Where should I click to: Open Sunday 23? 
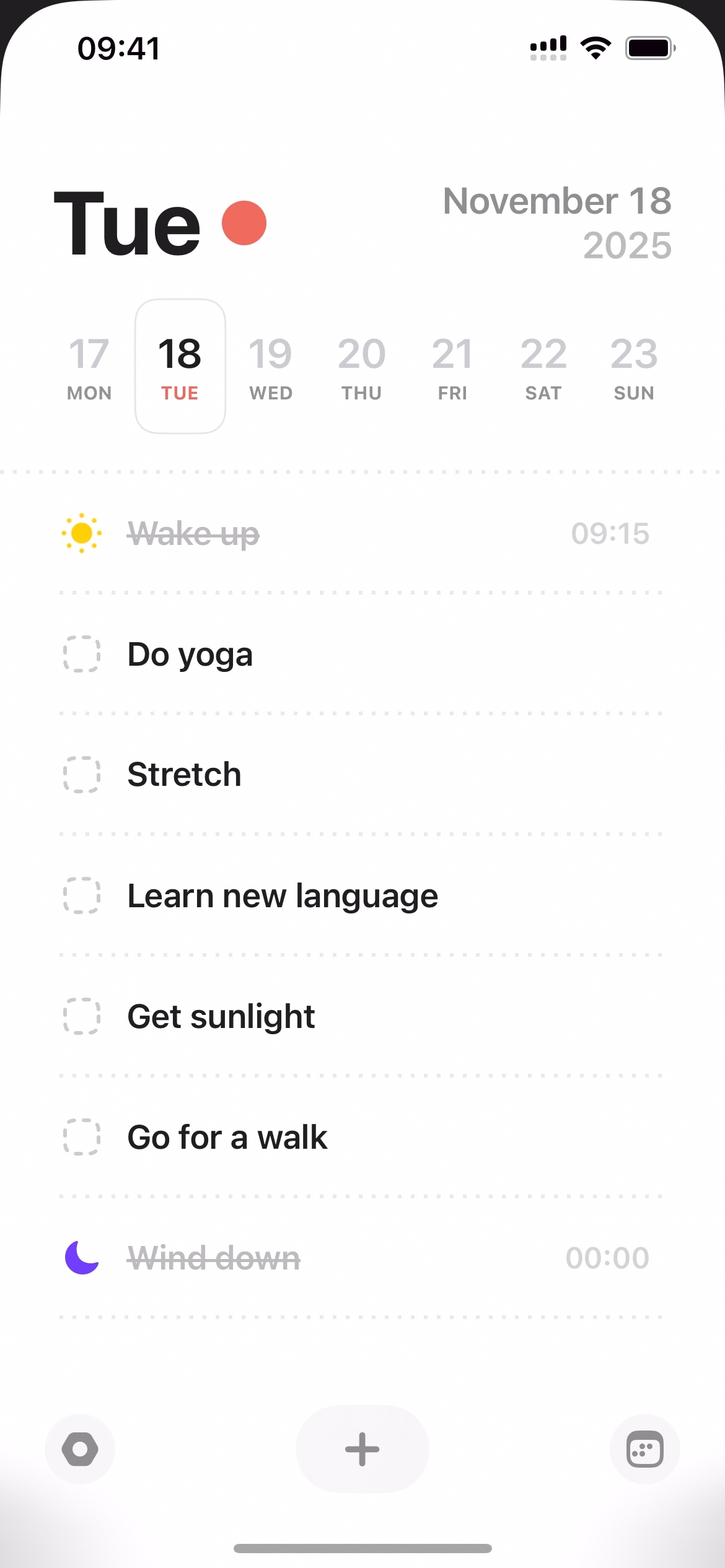tap(634, 367)
